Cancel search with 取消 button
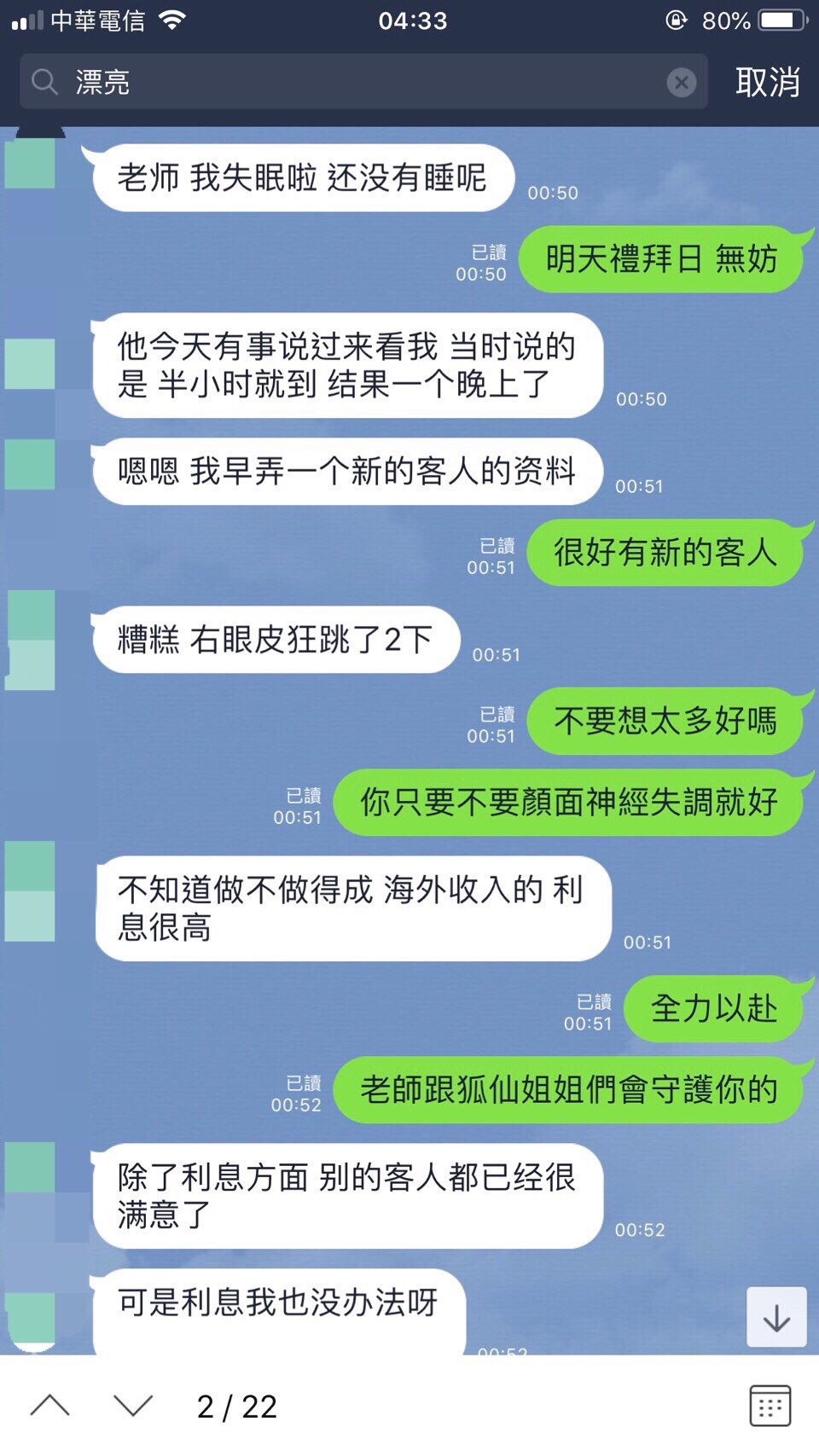 click(x=767, y=83)
